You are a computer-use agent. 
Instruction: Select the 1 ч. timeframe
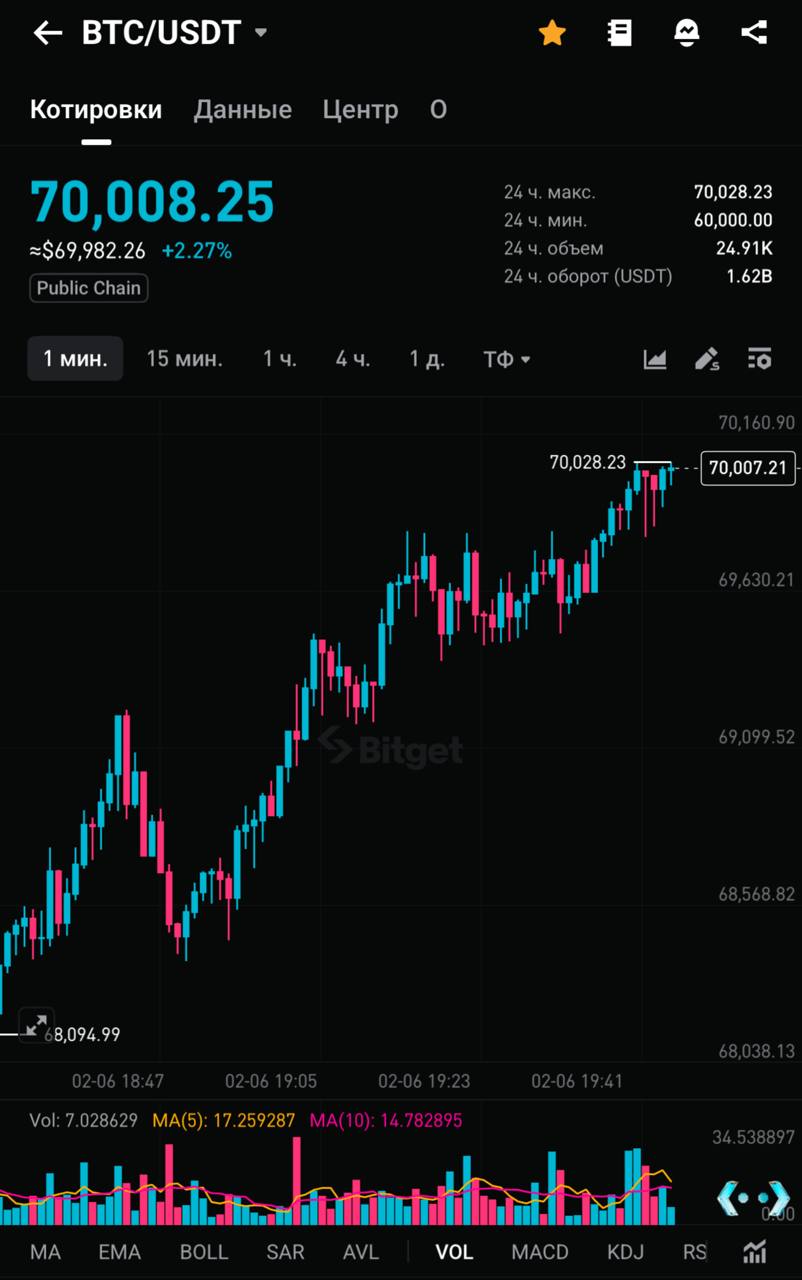280,359
